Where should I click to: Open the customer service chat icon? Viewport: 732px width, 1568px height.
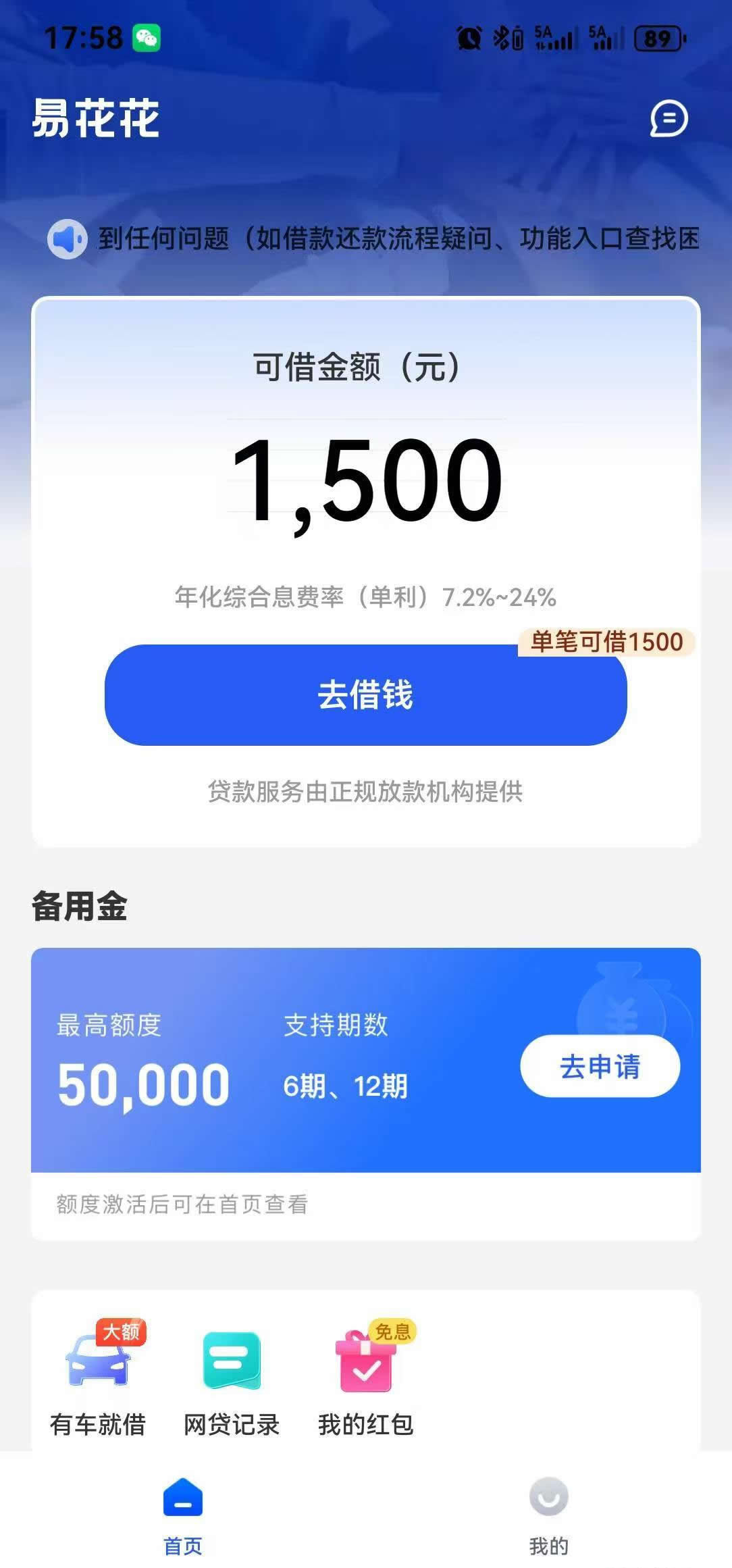click(668, 119)
